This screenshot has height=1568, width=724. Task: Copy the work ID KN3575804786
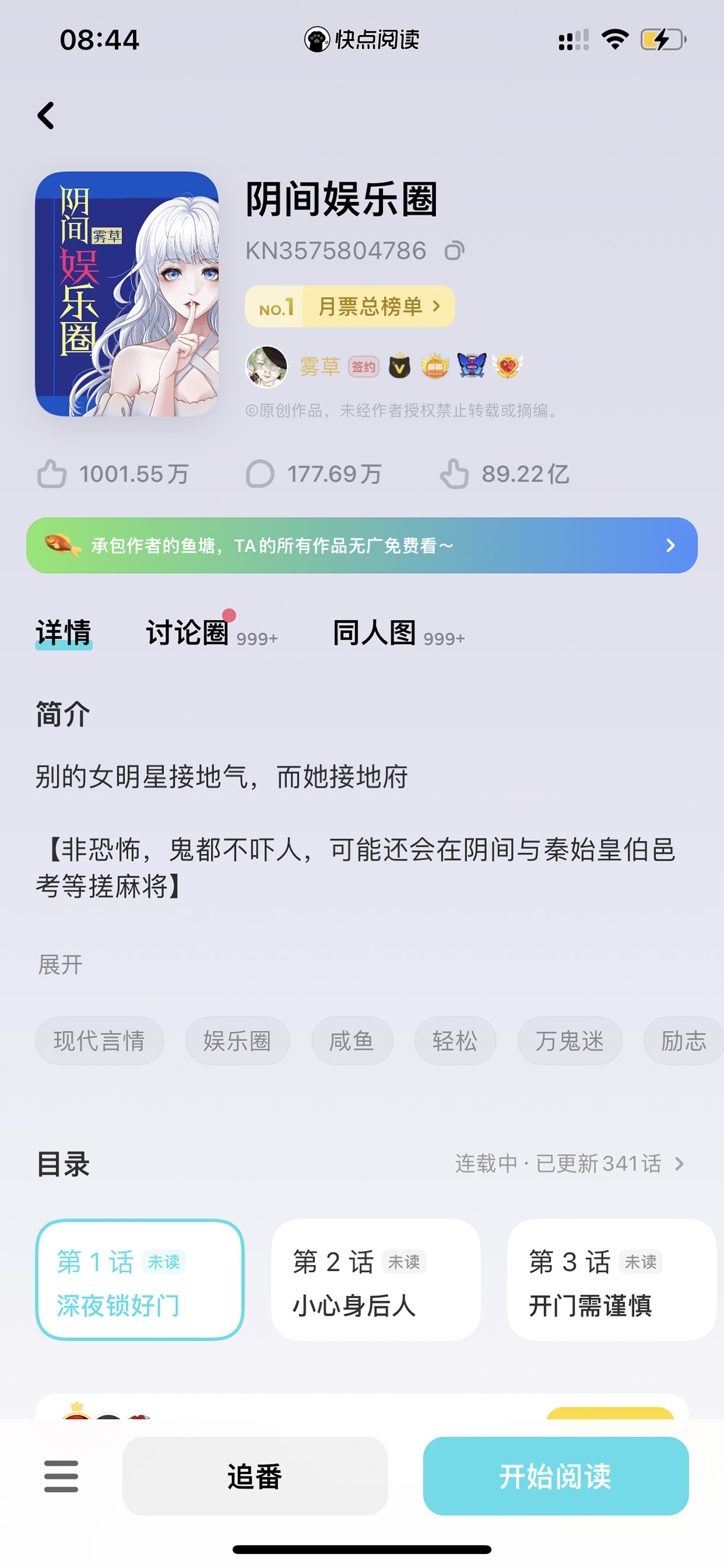coord(454,251)
